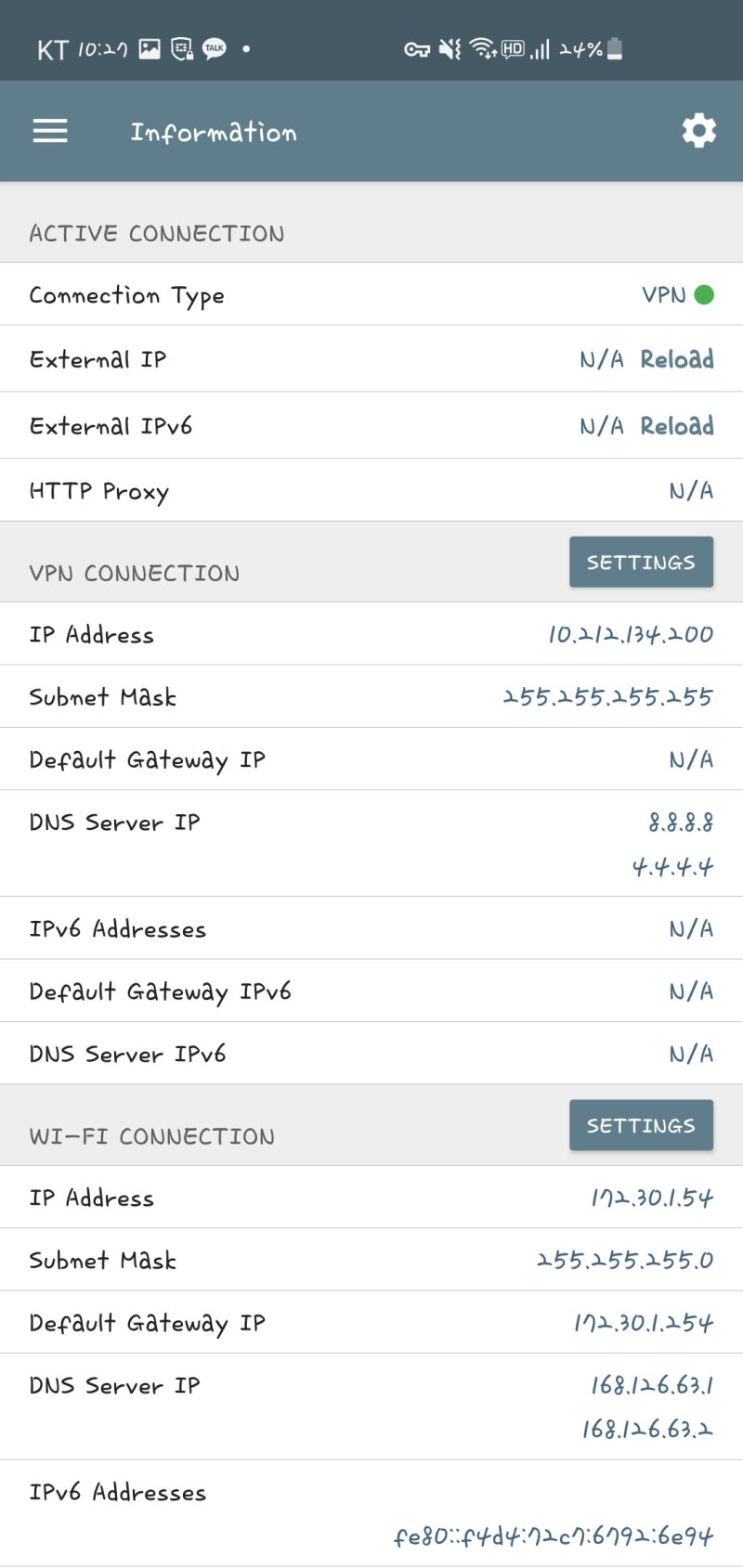Open app settings via the gear icon
Image resolution: width=743 pixels, height=1568 pixels.
click(x=697, y=130)
